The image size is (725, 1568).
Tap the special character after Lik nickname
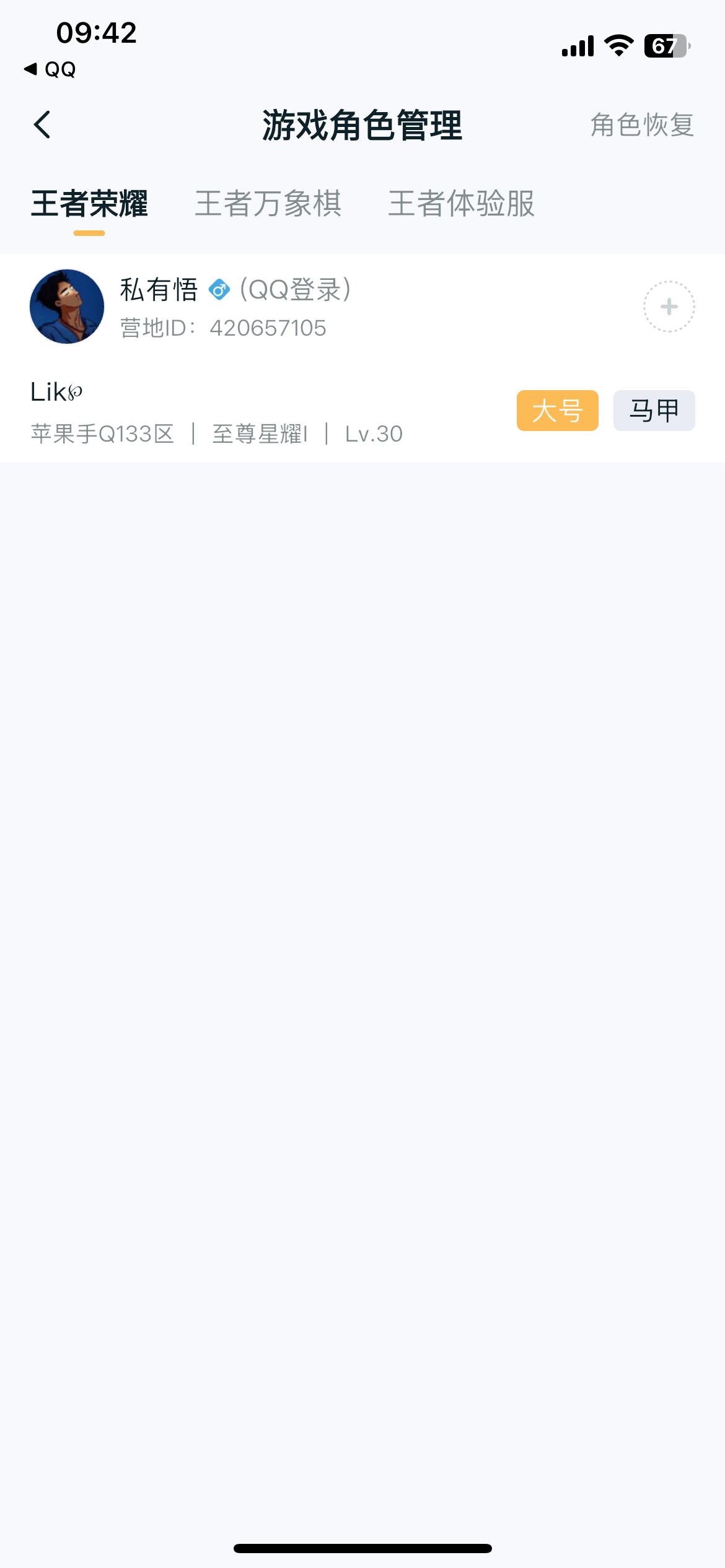tap(77, 392)
